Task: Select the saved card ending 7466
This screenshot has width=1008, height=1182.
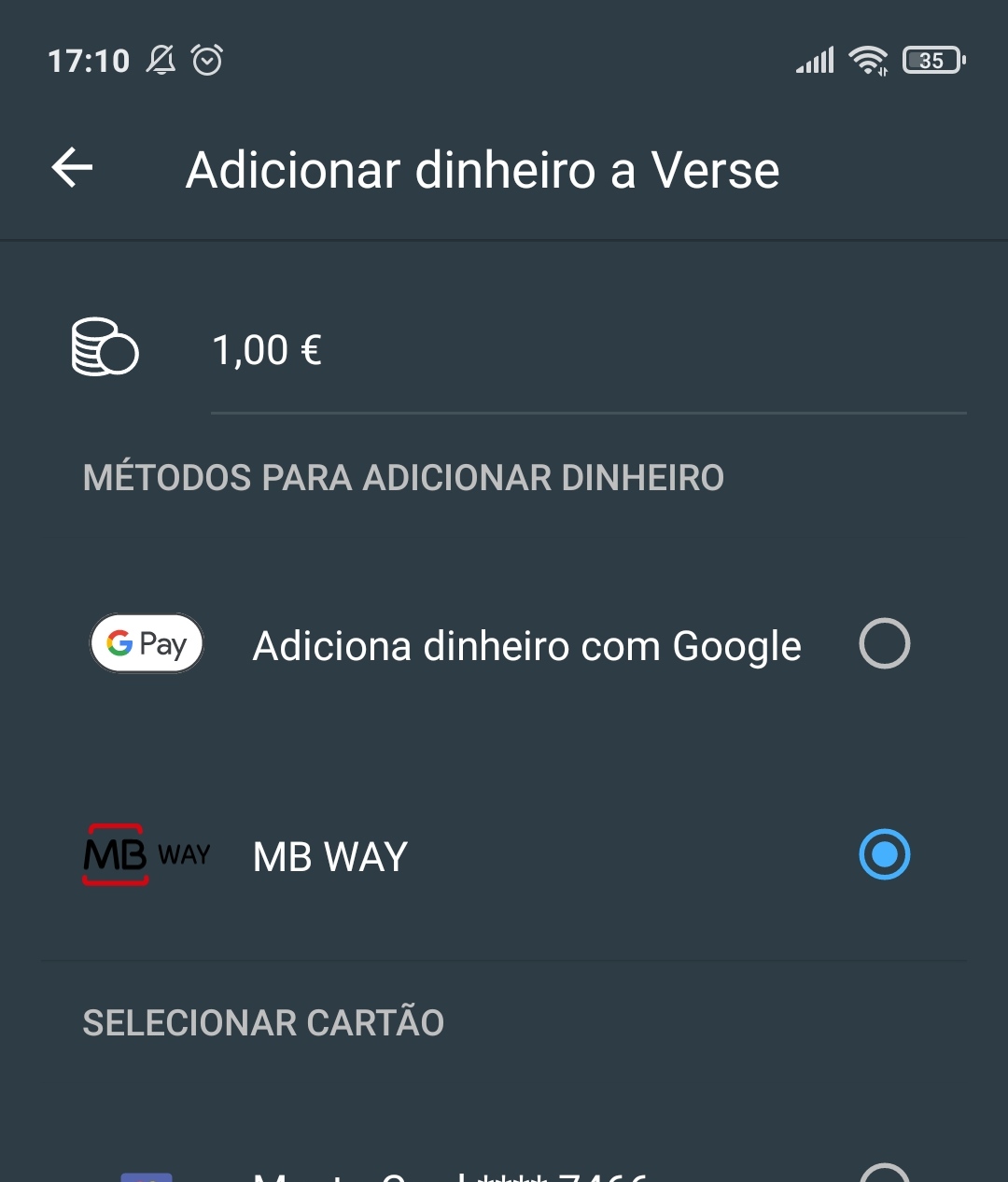Action: click(883, 1173)
